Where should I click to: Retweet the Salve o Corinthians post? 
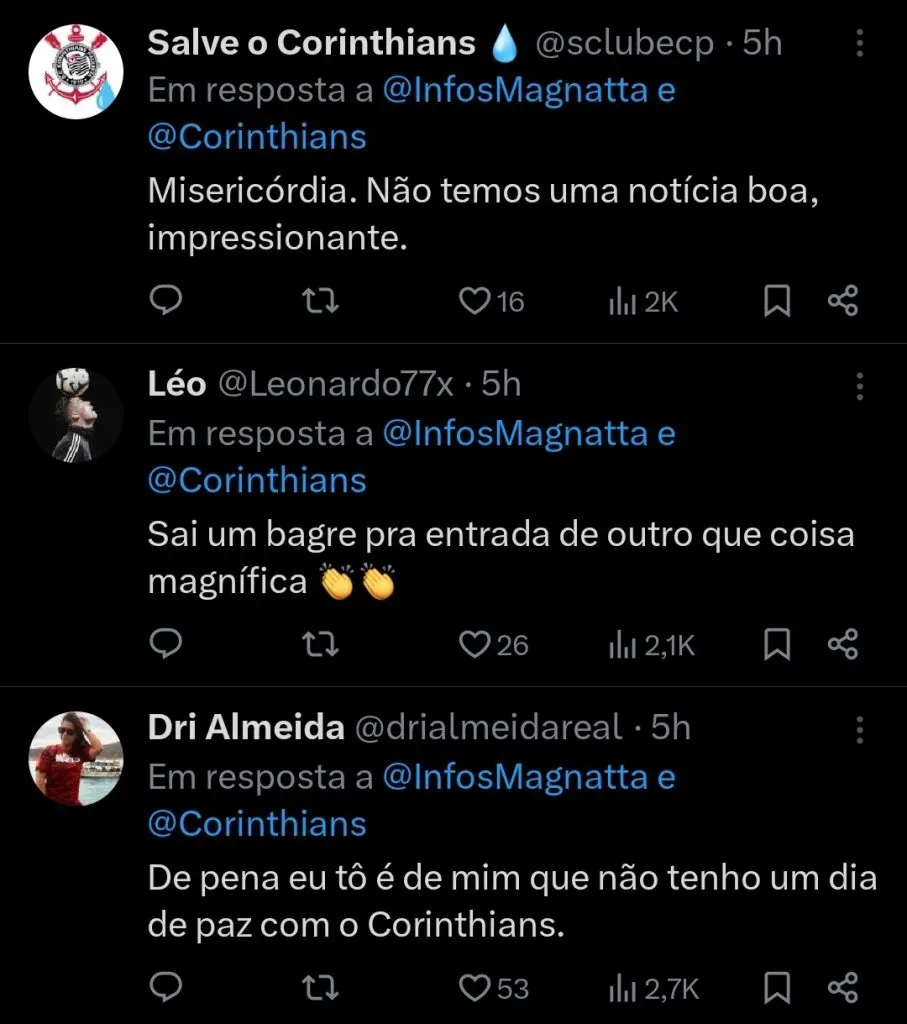point(320,300)
